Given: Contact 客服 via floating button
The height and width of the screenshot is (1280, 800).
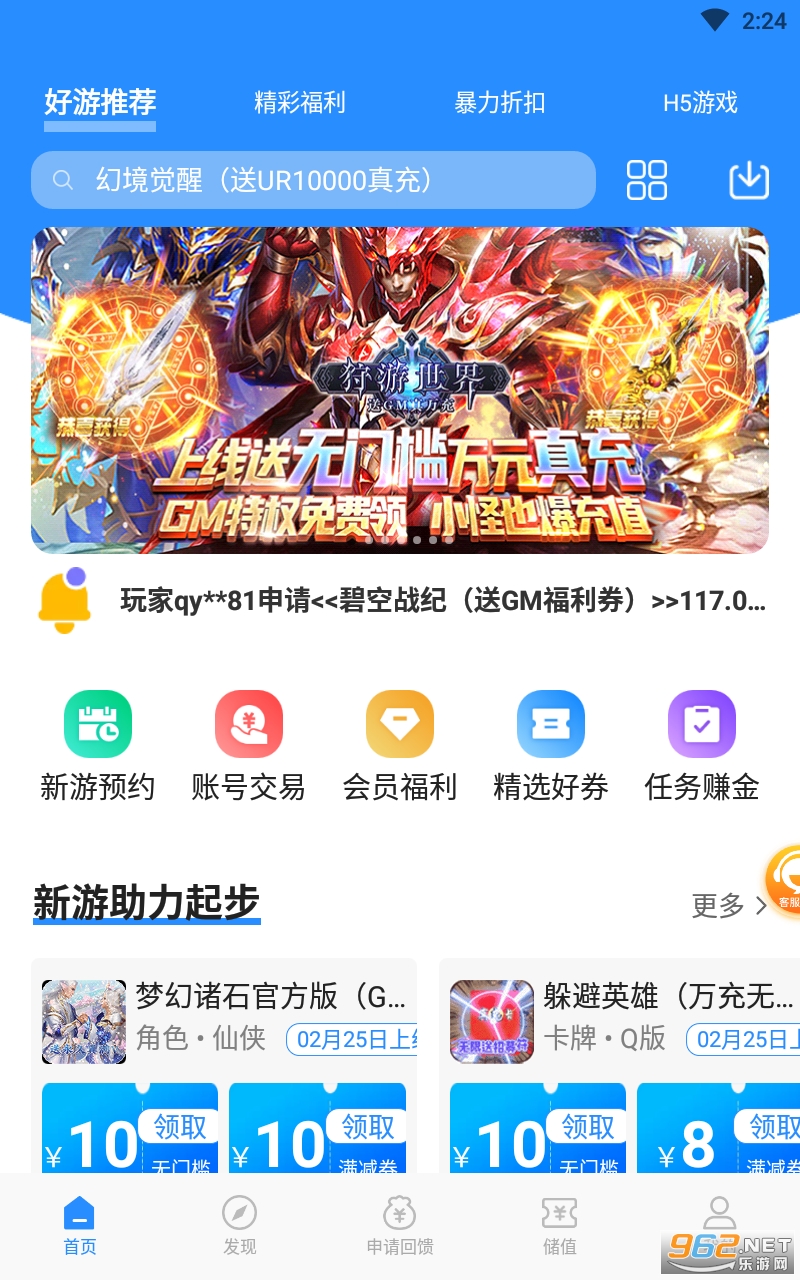Looking at the screenshot, I should (785, 882).
